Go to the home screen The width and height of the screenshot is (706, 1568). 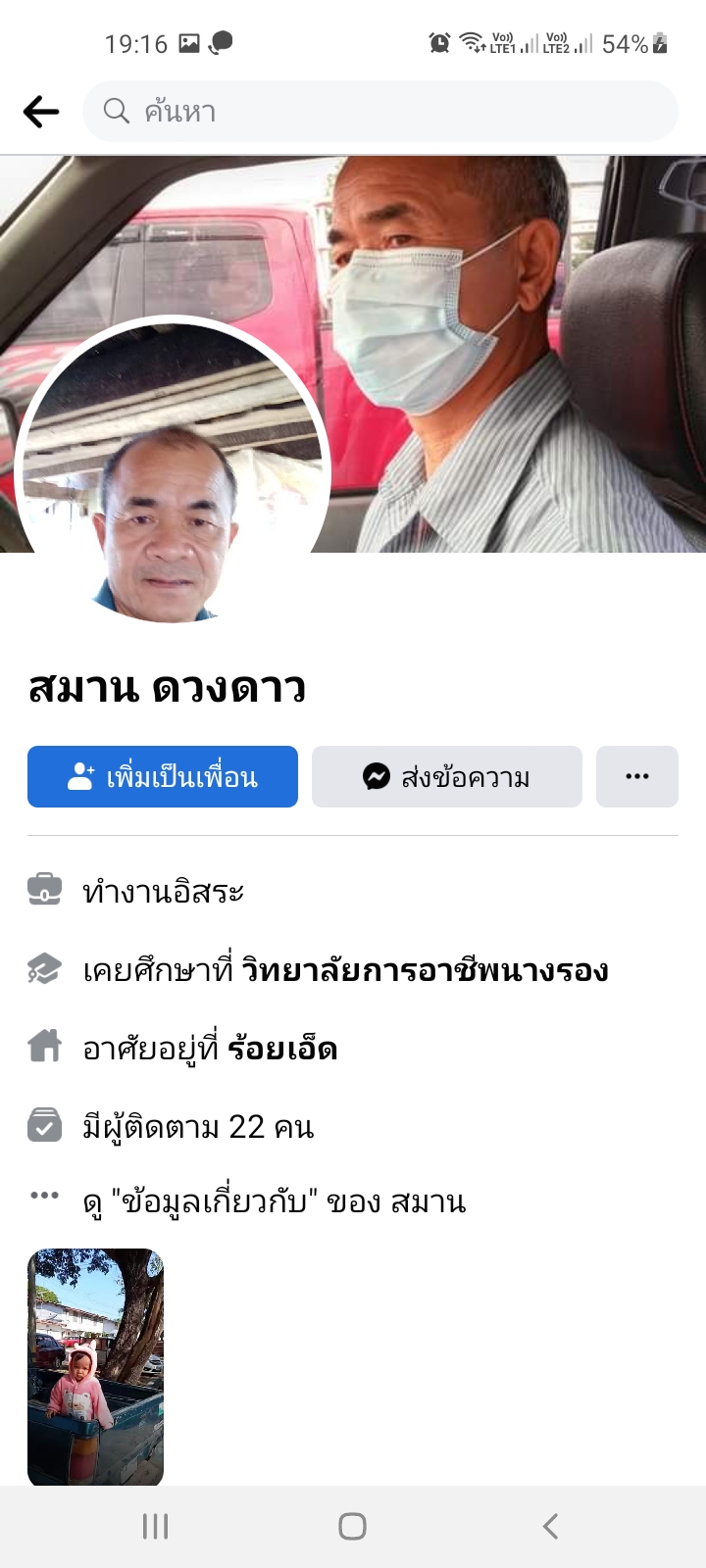[352, 1526]
